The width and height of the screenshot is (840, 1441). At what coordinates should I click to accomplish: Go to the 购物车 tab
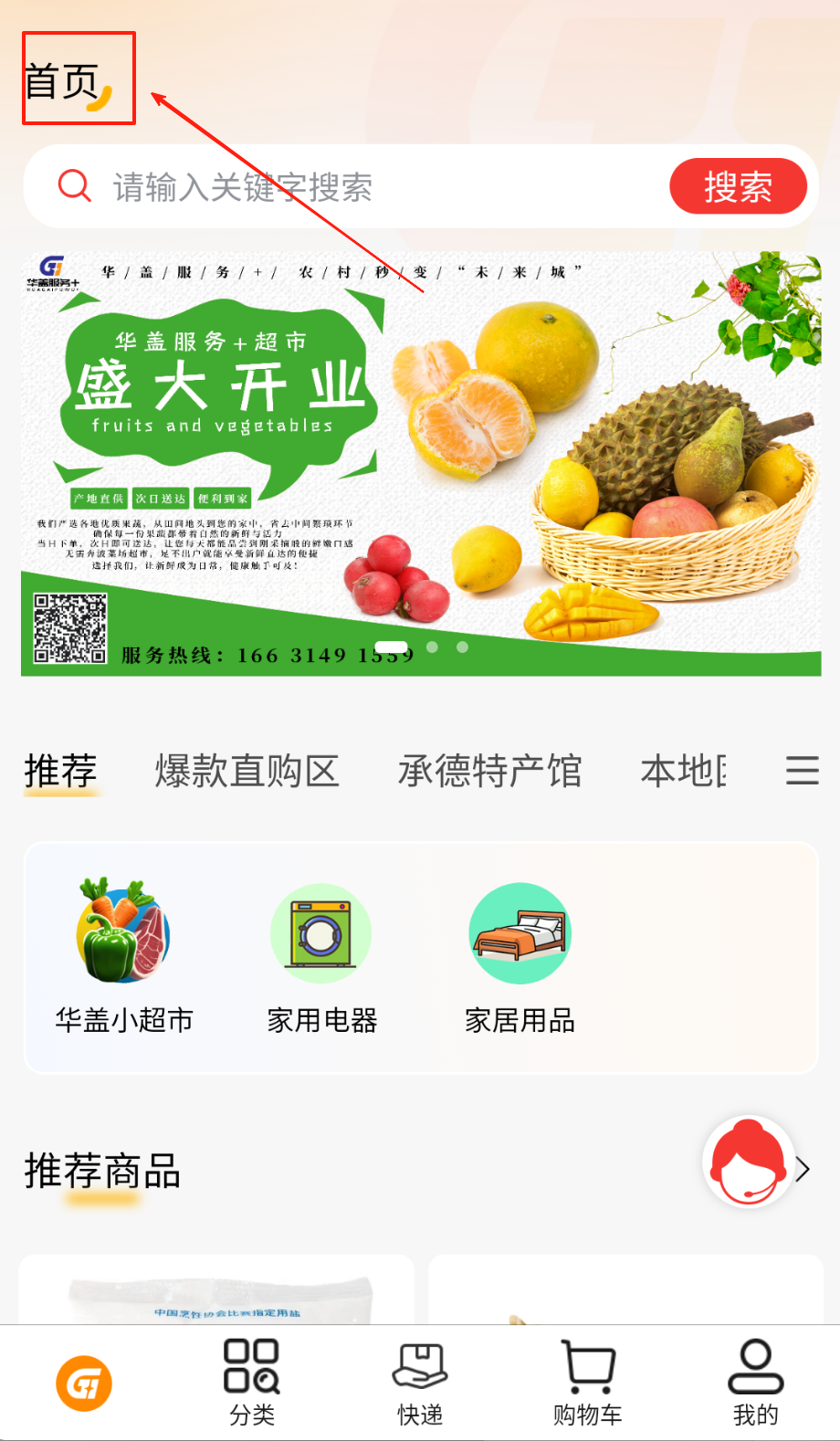tap(587, 1383)
